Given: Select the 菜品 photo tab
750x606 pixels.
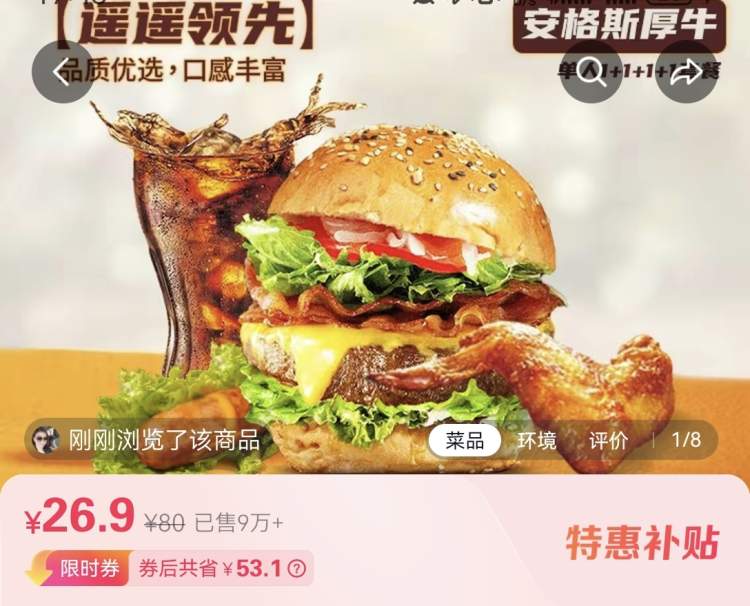Looking at the screenshot, I should 464,440.
